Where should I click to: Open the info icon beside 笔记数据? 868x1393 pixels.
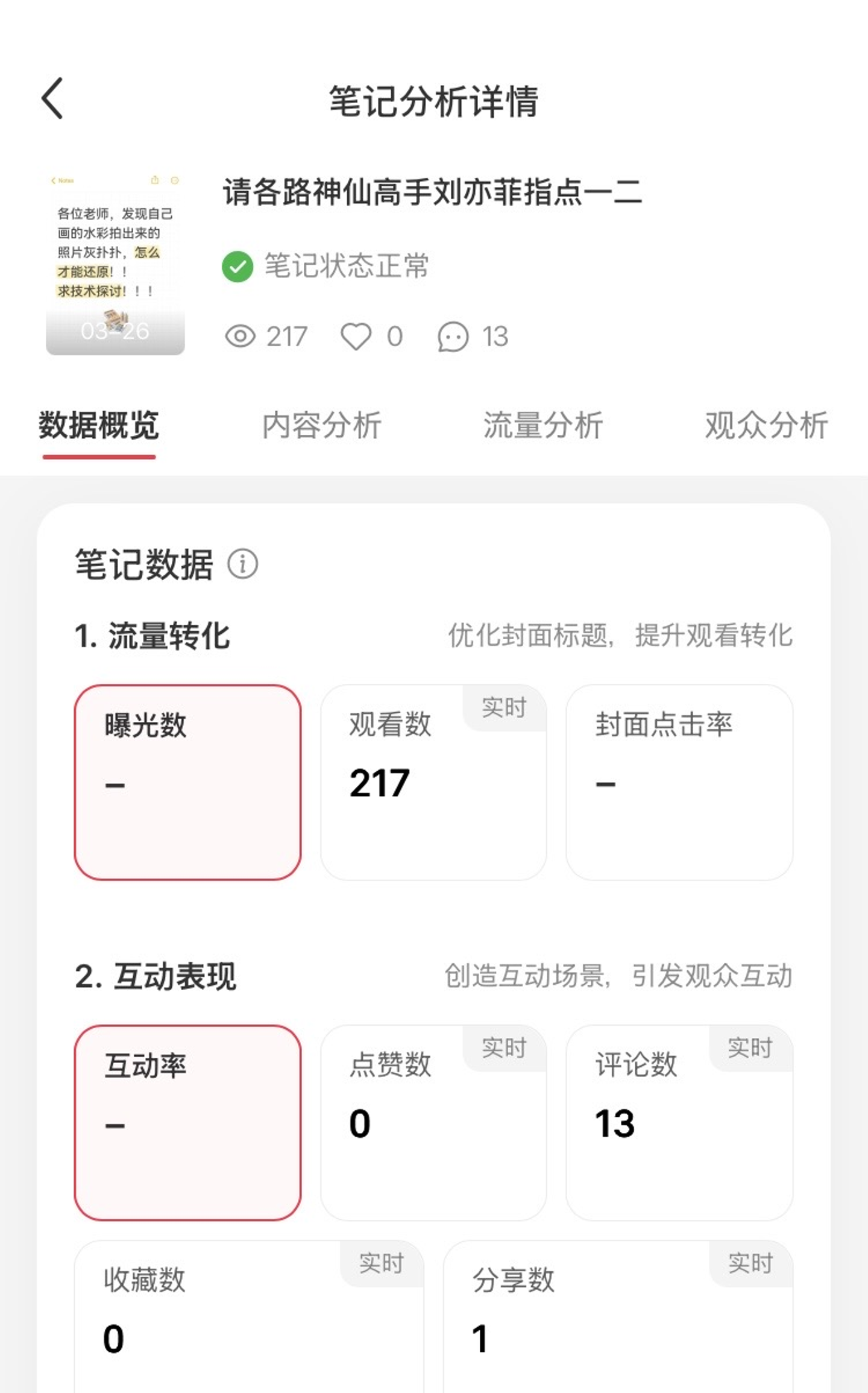click(x=242, y=564)
